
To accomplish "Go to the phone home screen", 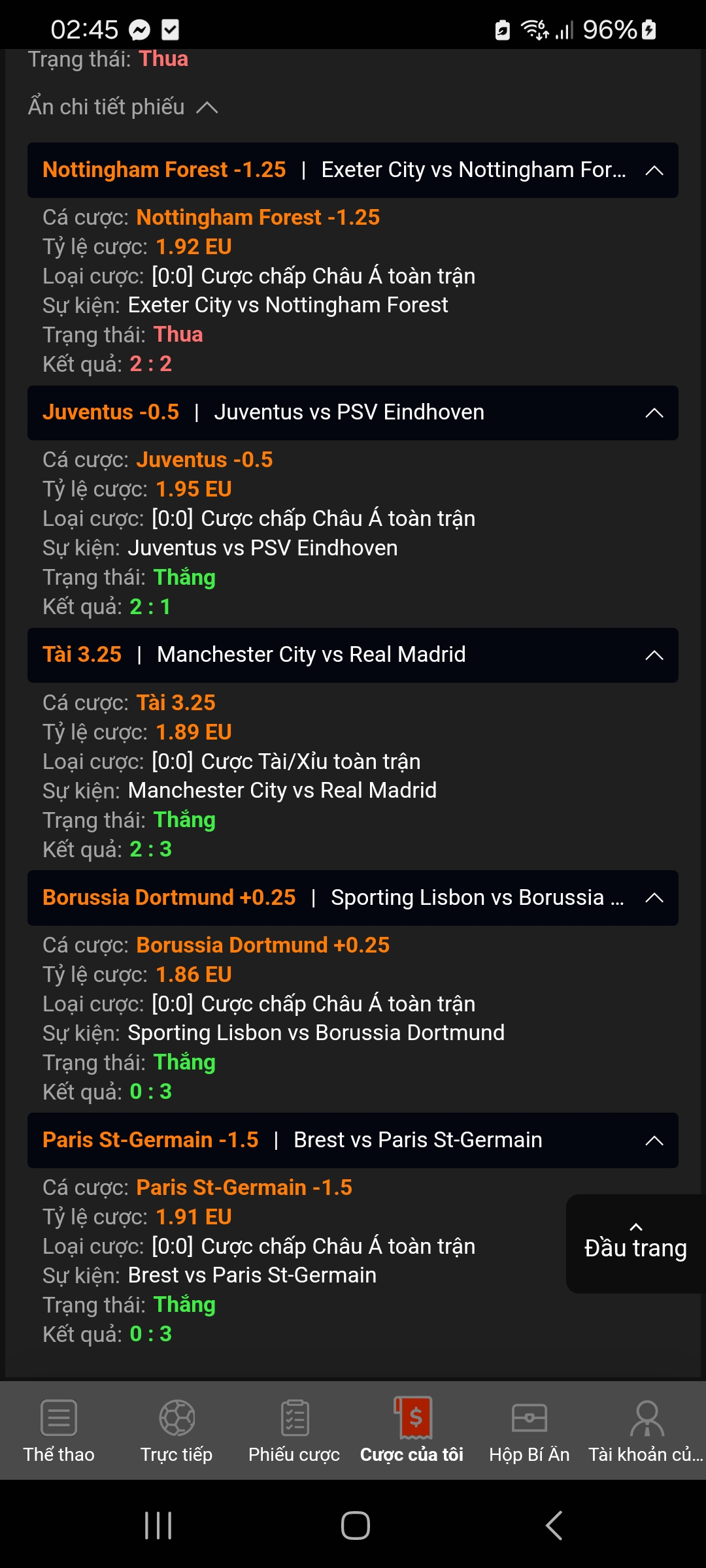I will (355, 1526).
